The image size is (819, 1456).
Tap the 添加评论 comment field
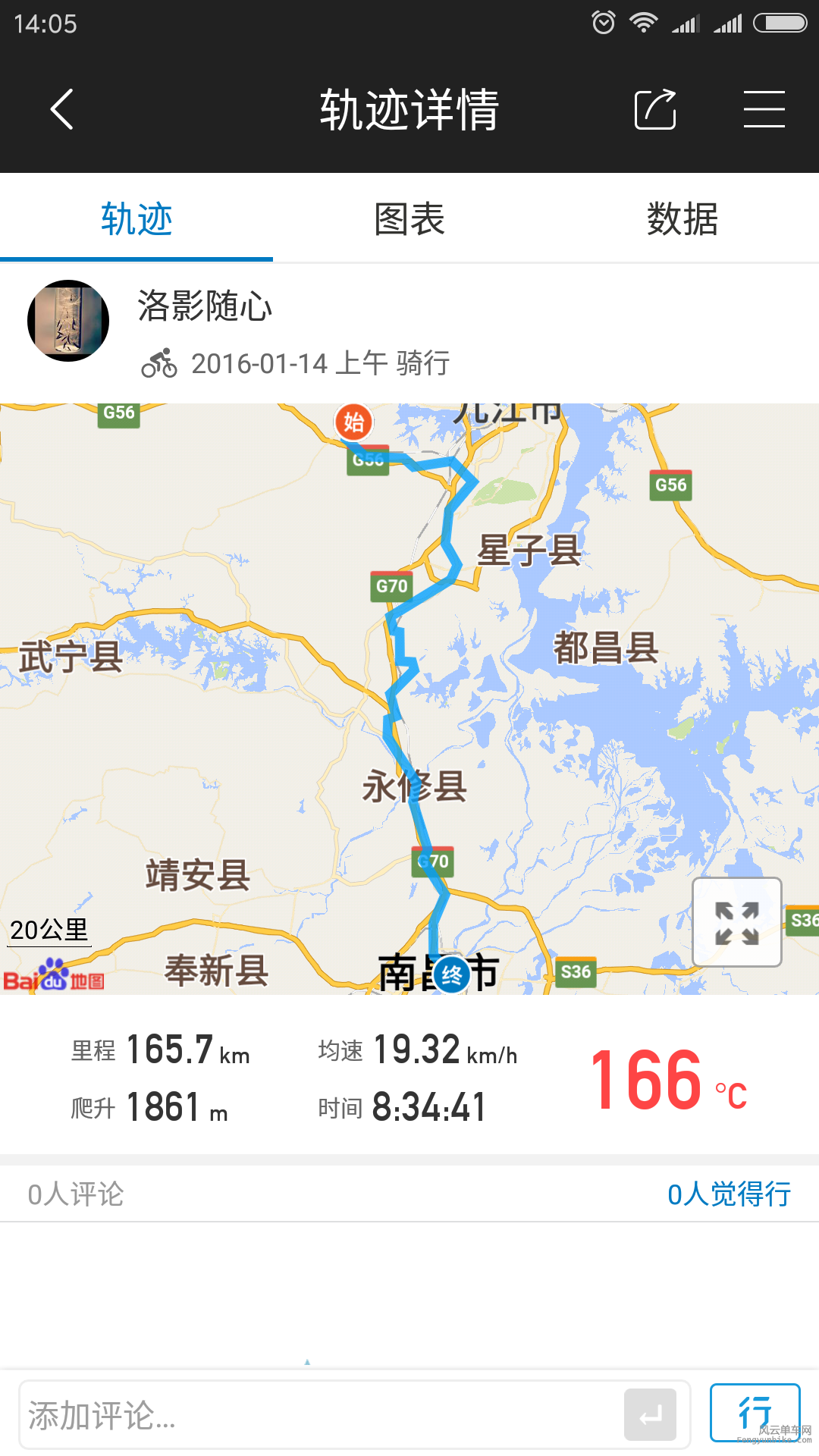[318, 1415]
